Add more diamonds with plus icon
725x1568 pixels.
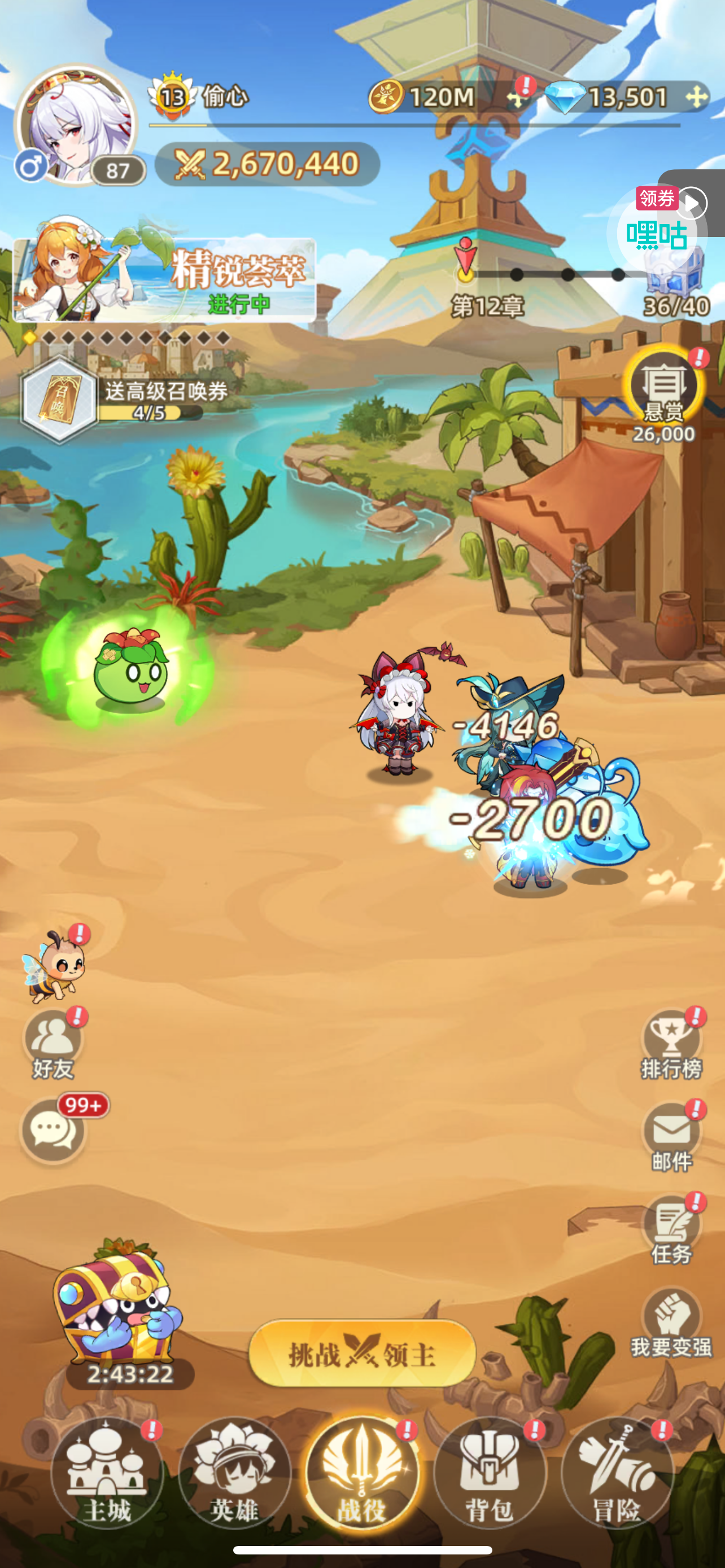696,97
